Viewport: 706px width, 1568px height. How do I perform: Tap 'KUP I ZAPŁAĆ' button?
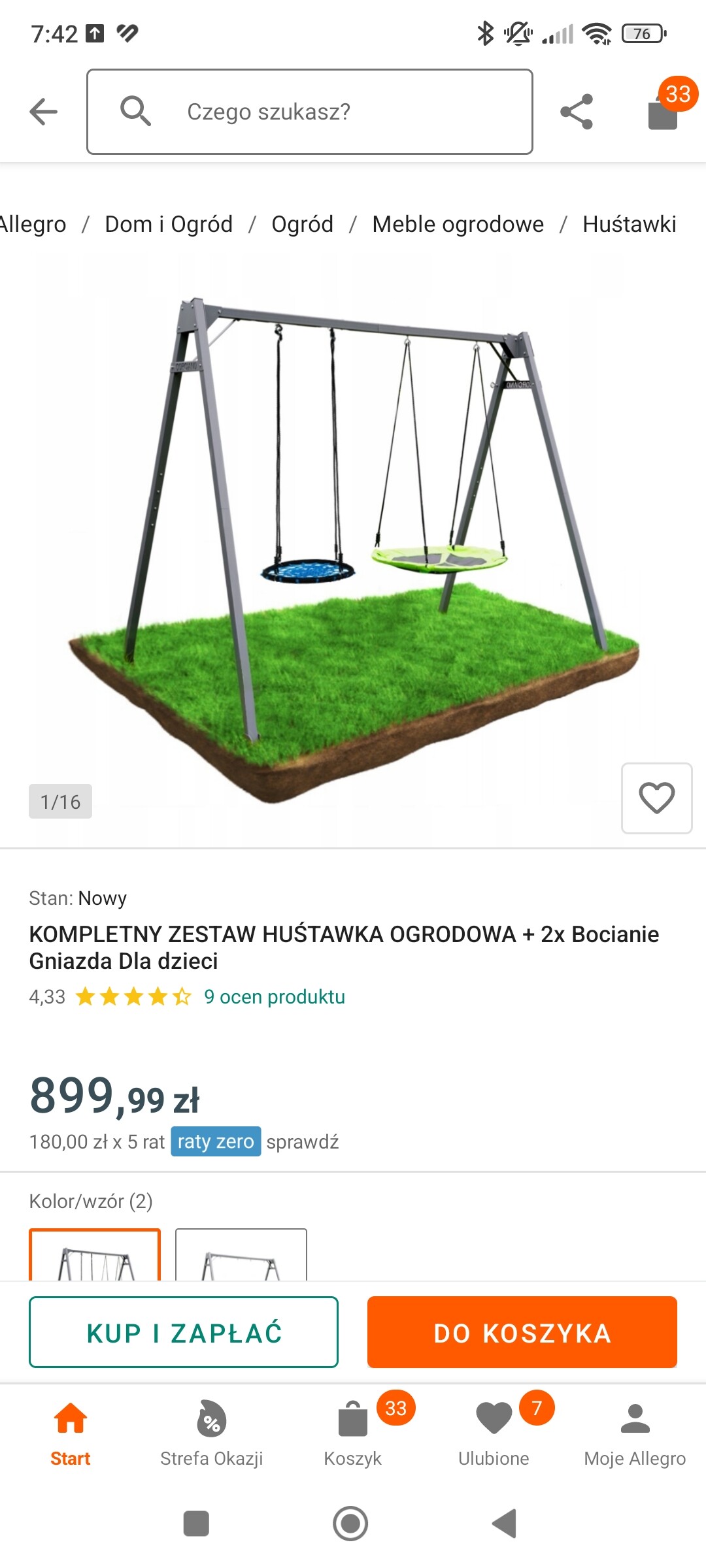(x=184, y=1332)
